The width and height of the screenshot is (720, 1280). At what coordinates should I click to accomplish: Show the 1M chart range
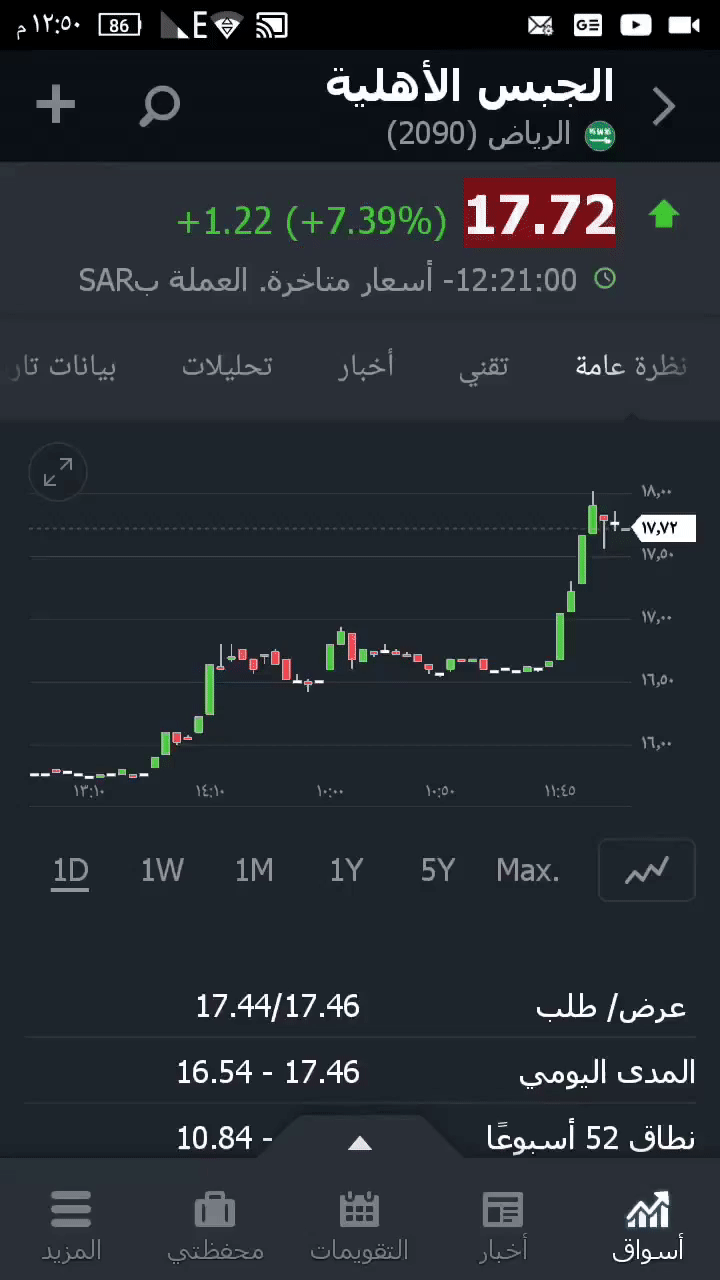point(254,871)
